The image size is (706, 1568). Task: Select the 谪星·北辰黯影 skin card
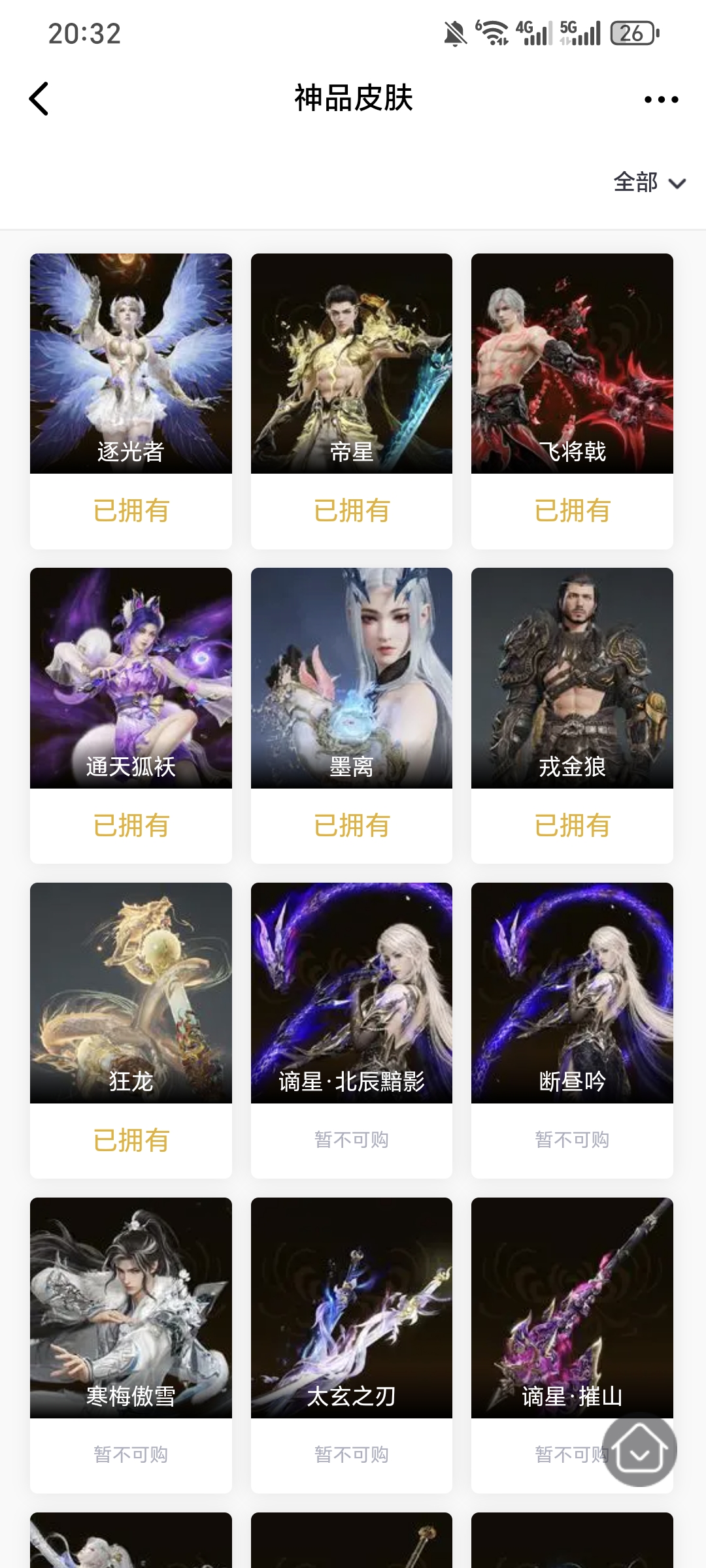352,993
